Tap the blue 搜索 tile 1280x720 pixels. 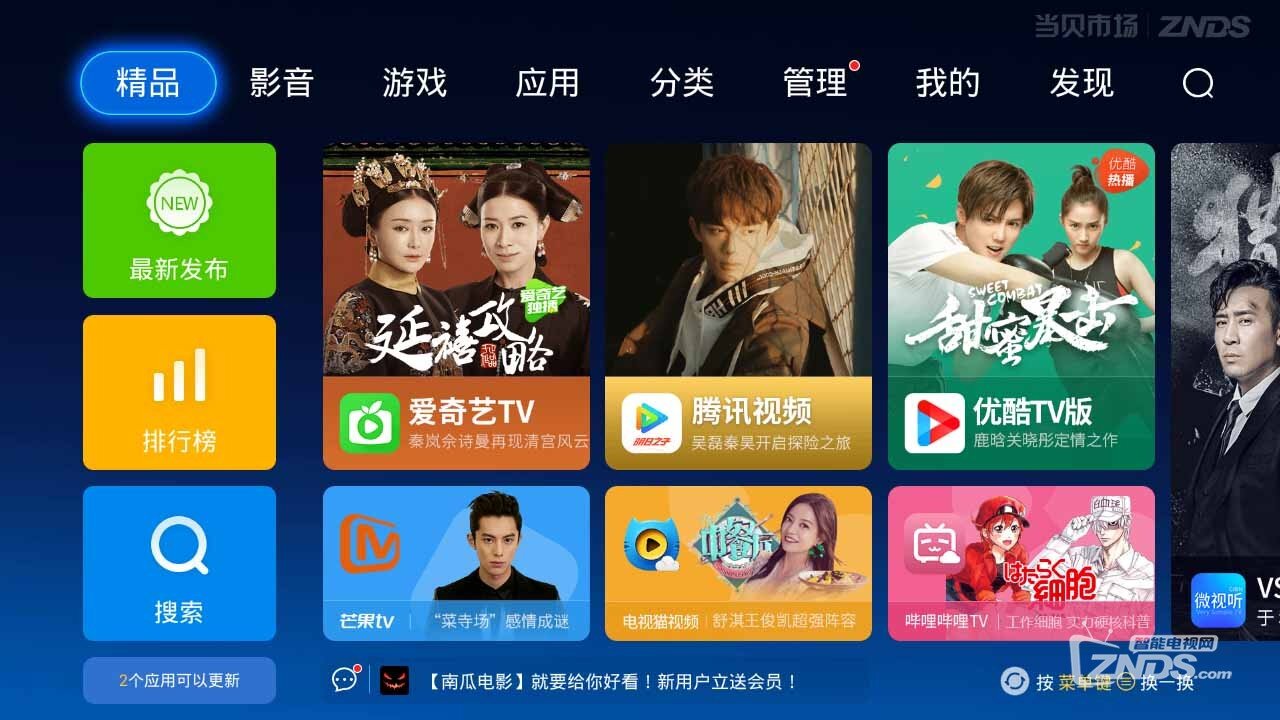179,563
